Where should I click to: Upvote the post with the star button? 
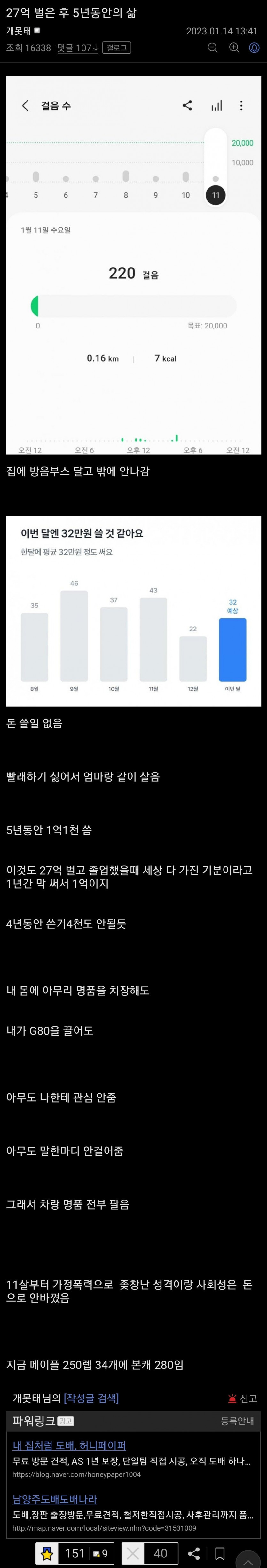48,1553
